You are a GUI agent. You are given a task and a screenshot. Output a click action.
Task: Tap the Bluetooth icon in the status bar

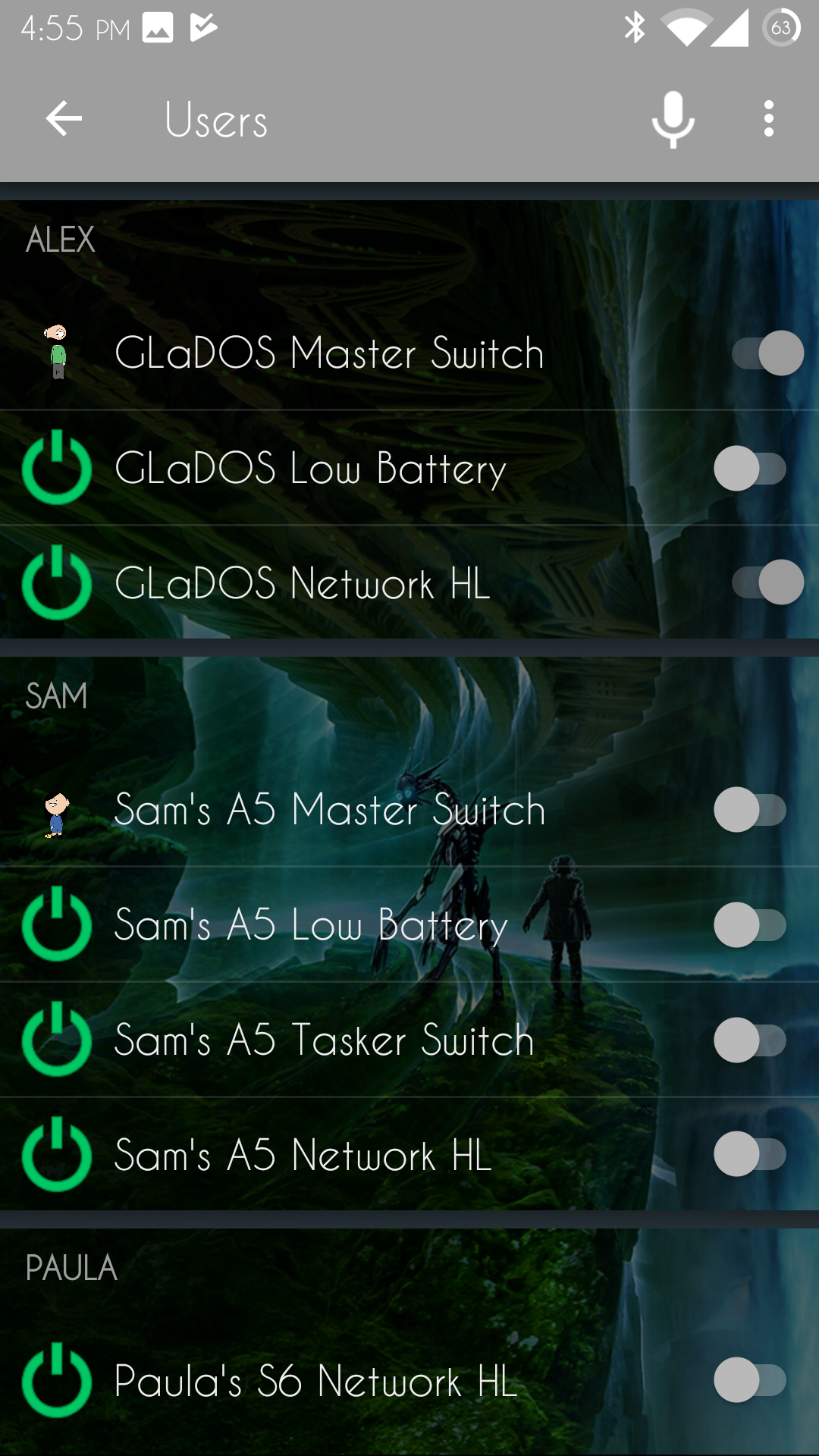[x=635, y=25]
